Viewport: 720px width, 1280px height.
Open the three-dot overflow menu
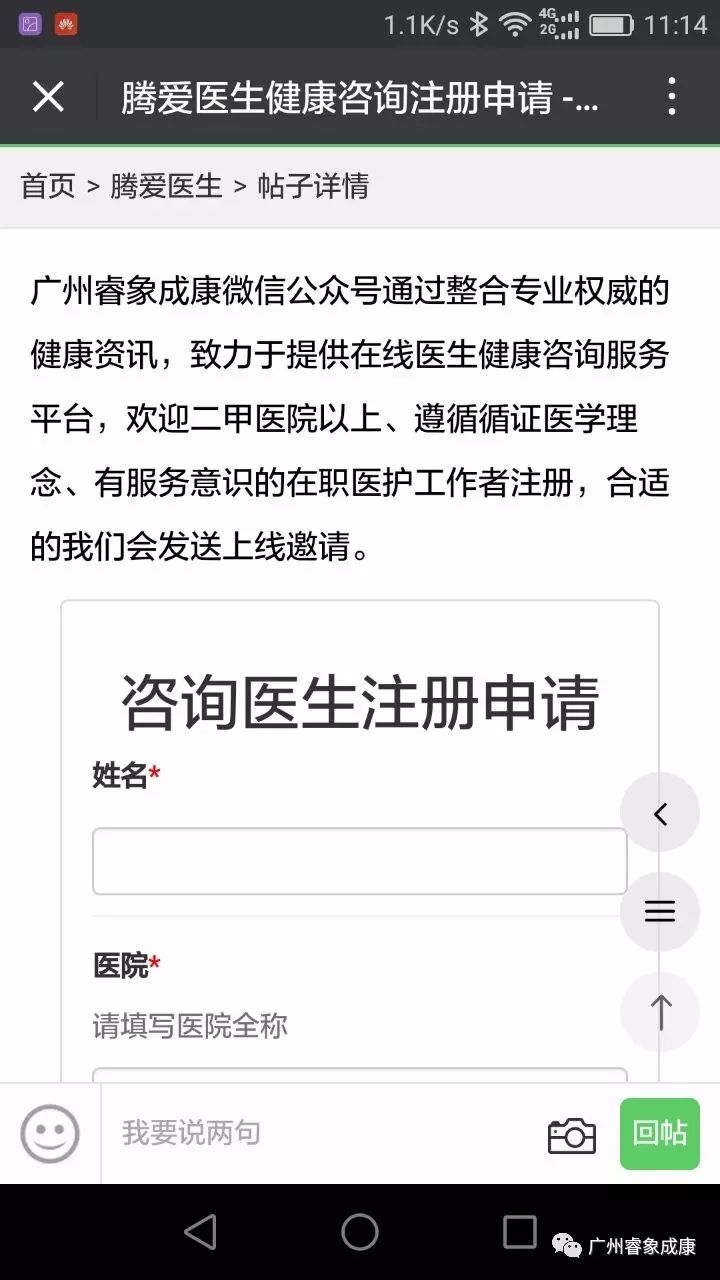click(672, 97)
